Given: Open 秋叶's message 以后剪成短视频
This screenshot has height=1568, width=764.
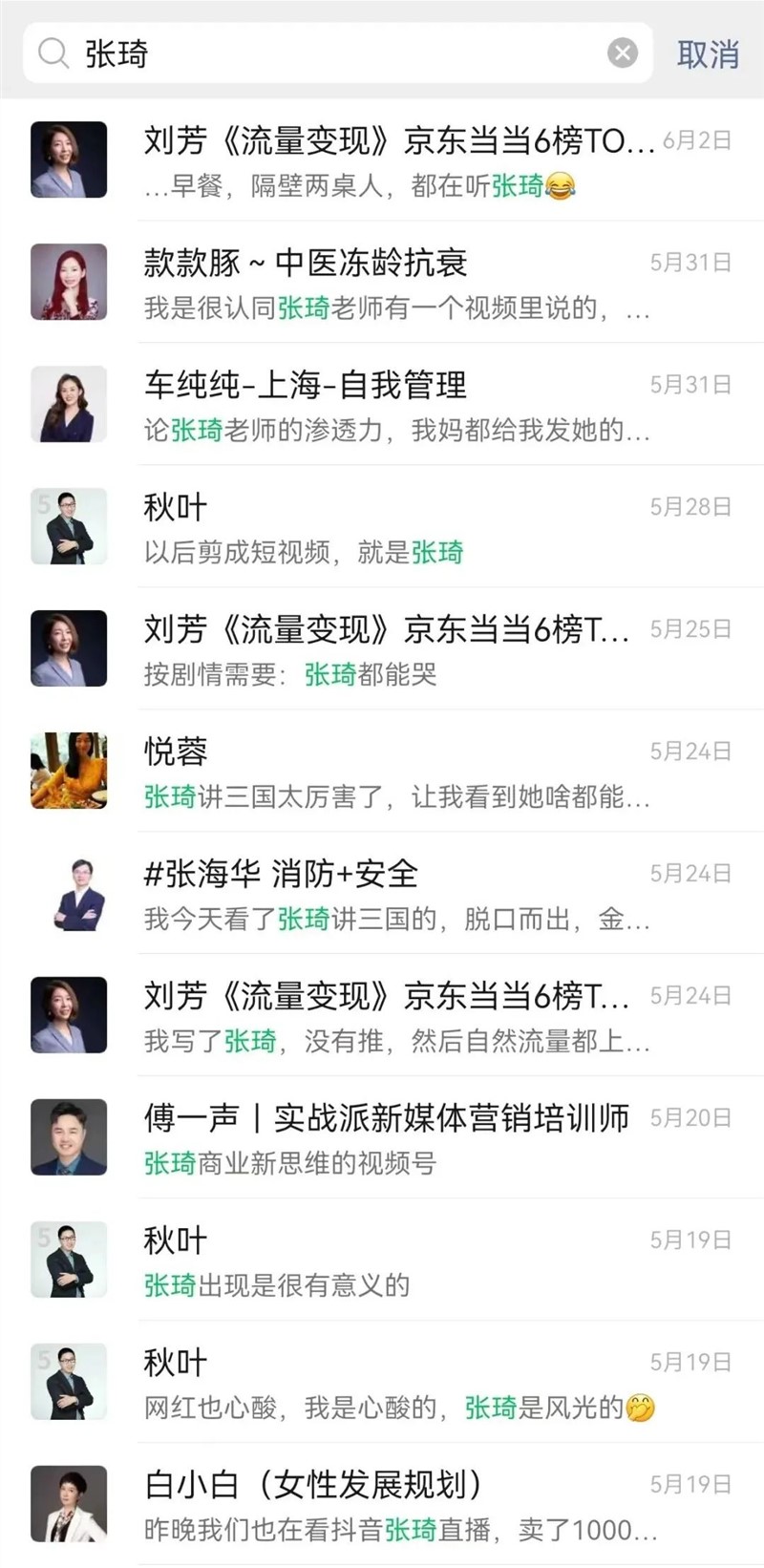Looking at the screenshot, I should pos(401,528).
